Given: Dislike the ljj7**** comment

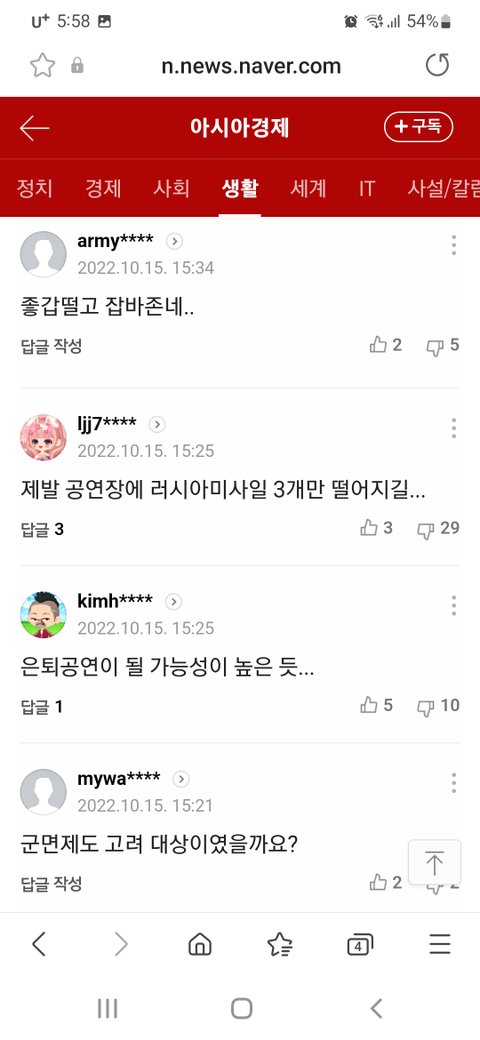Looking at the screenshot, I should [x=438, y=529].
